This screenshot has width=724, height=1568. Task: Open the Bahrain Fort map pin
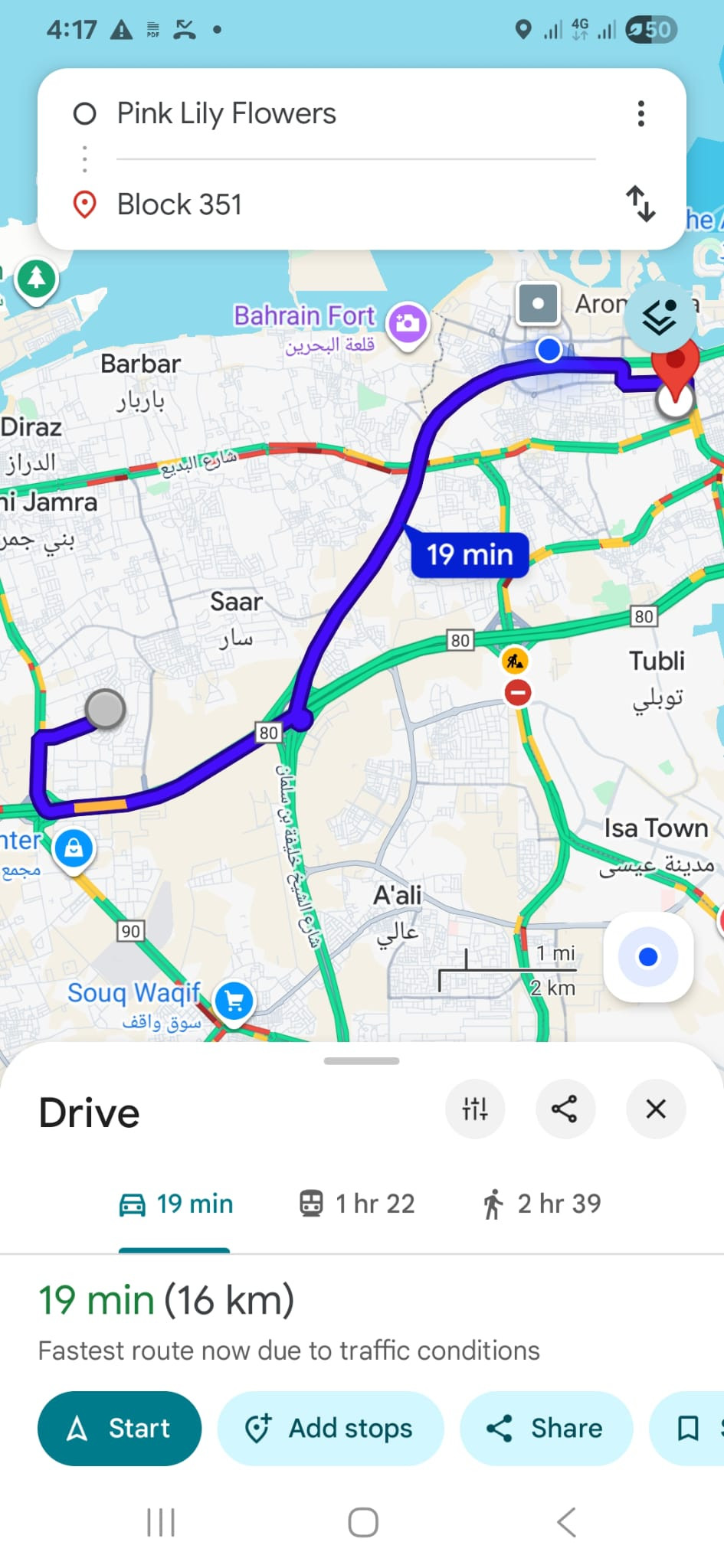[408, 322]
